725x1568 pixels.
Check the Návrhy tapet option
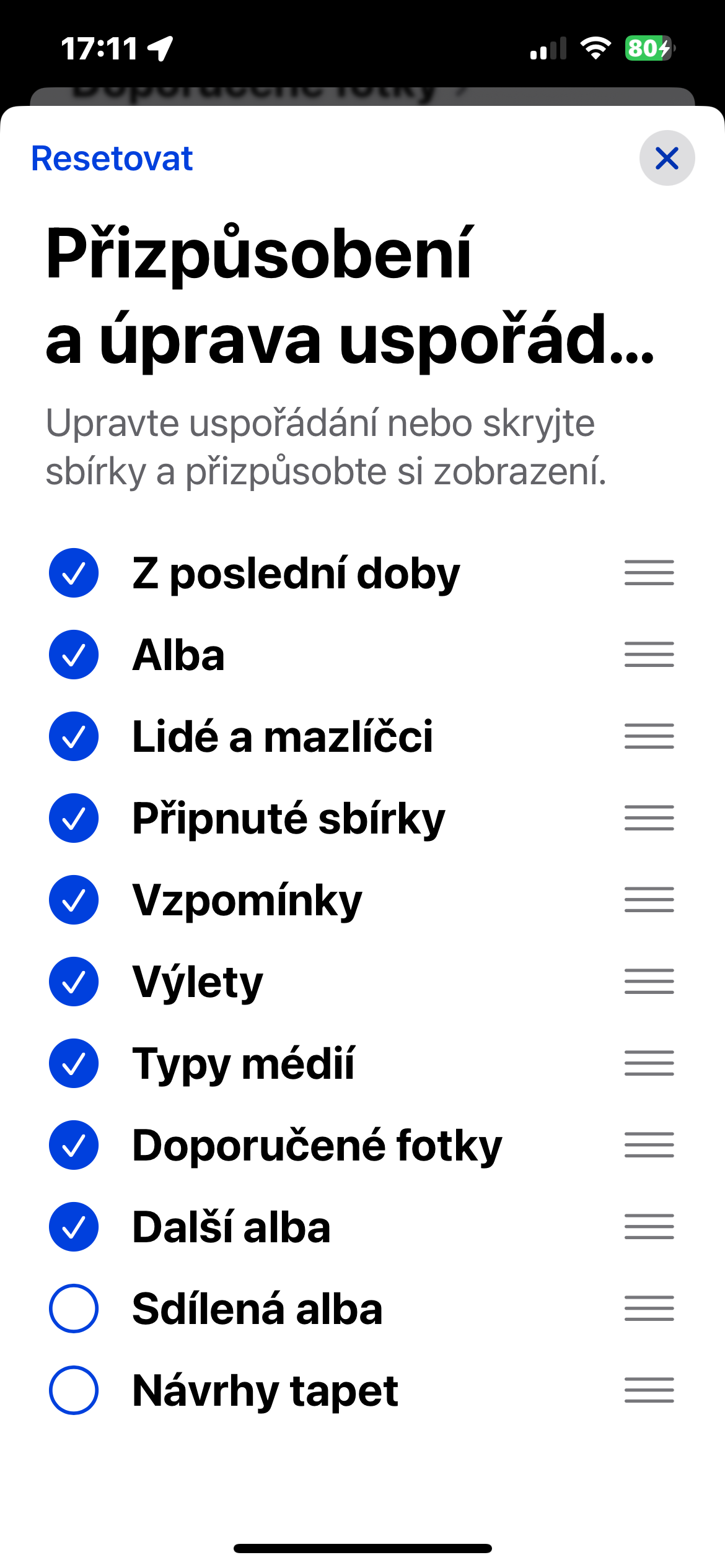(x=74, y=1390)
